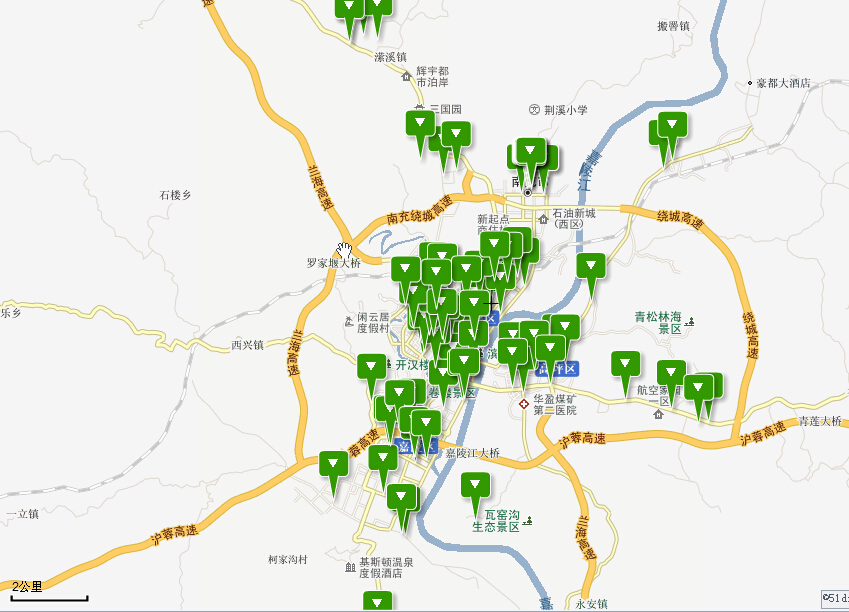Screen dimensions: 849x612
Task: Tap the green marker above 瓦窑沟生态景区
Action: [x=475, y=487]
